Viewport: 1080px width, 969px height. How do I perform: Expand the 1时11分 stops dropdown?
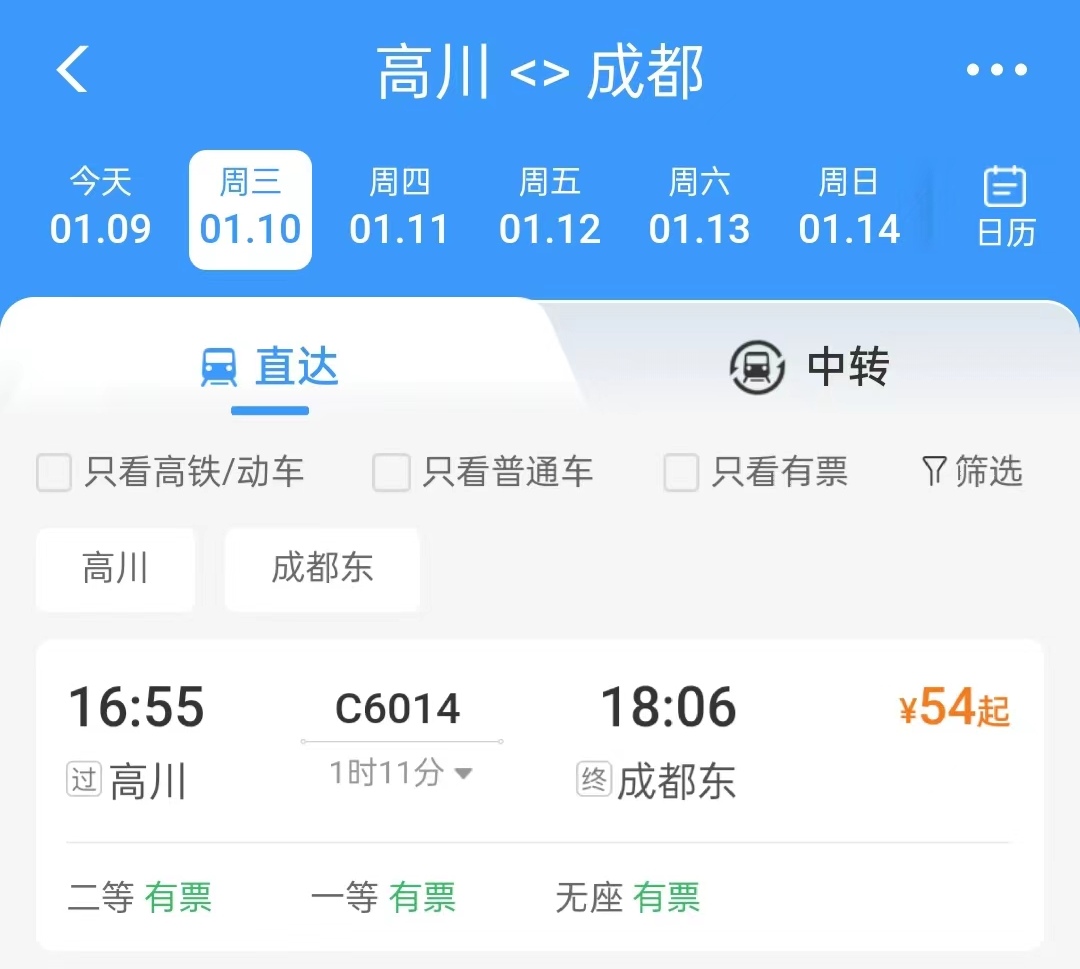coord(401,773)
